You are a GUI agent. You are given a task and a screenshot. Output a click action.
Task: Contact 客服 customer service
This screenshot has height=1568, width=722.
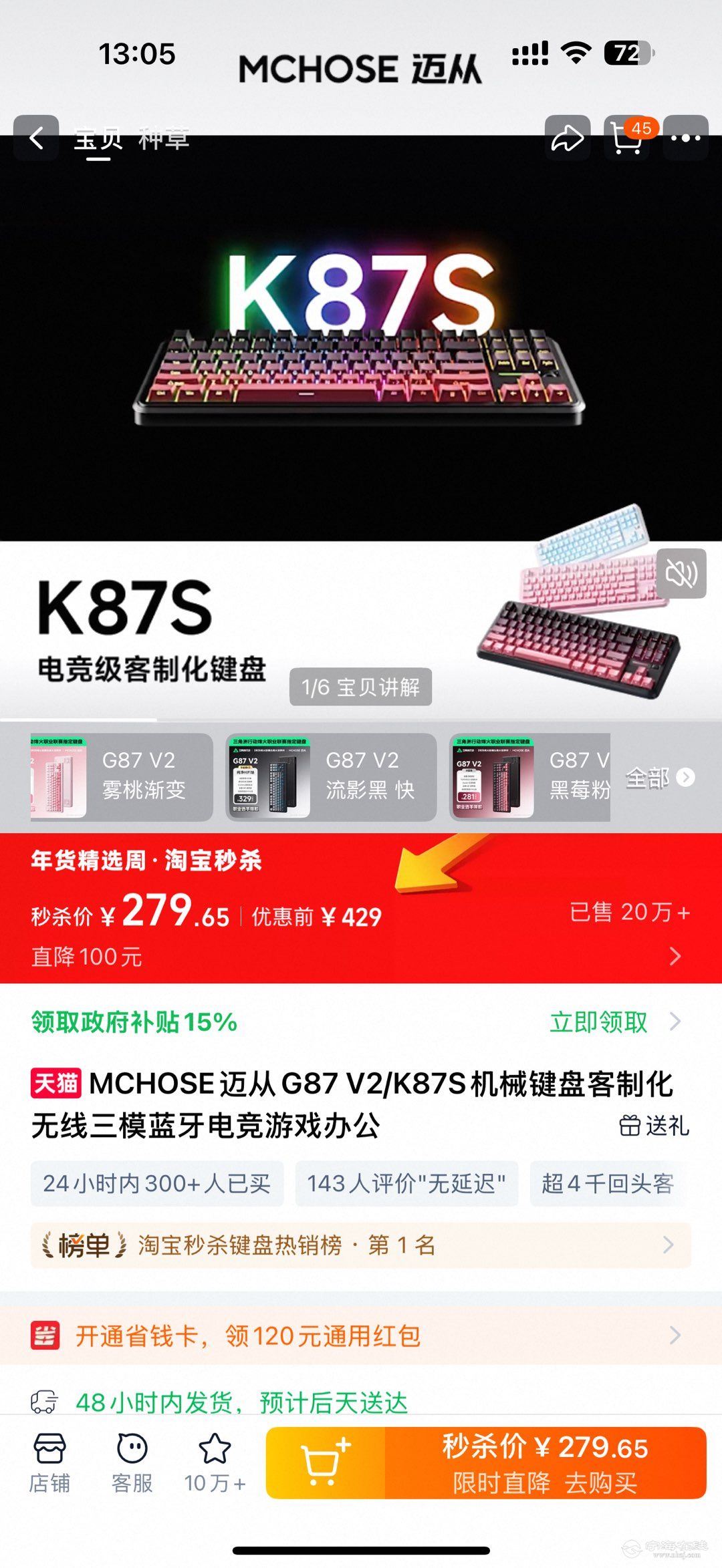pyautogui.click(x=132, y=1463)
